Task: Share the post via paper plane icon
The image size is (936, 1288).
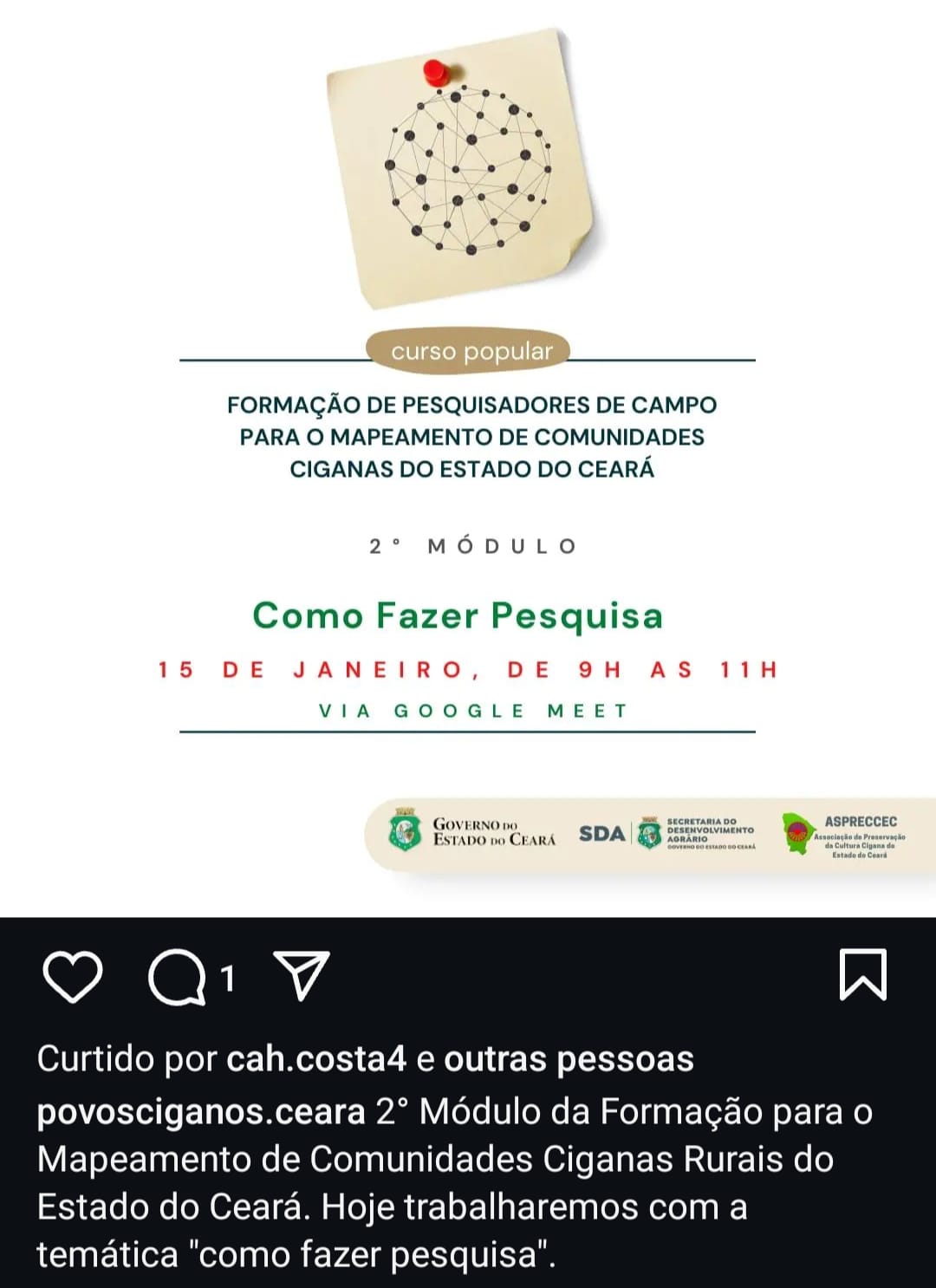Action: (x=301, y=976)
